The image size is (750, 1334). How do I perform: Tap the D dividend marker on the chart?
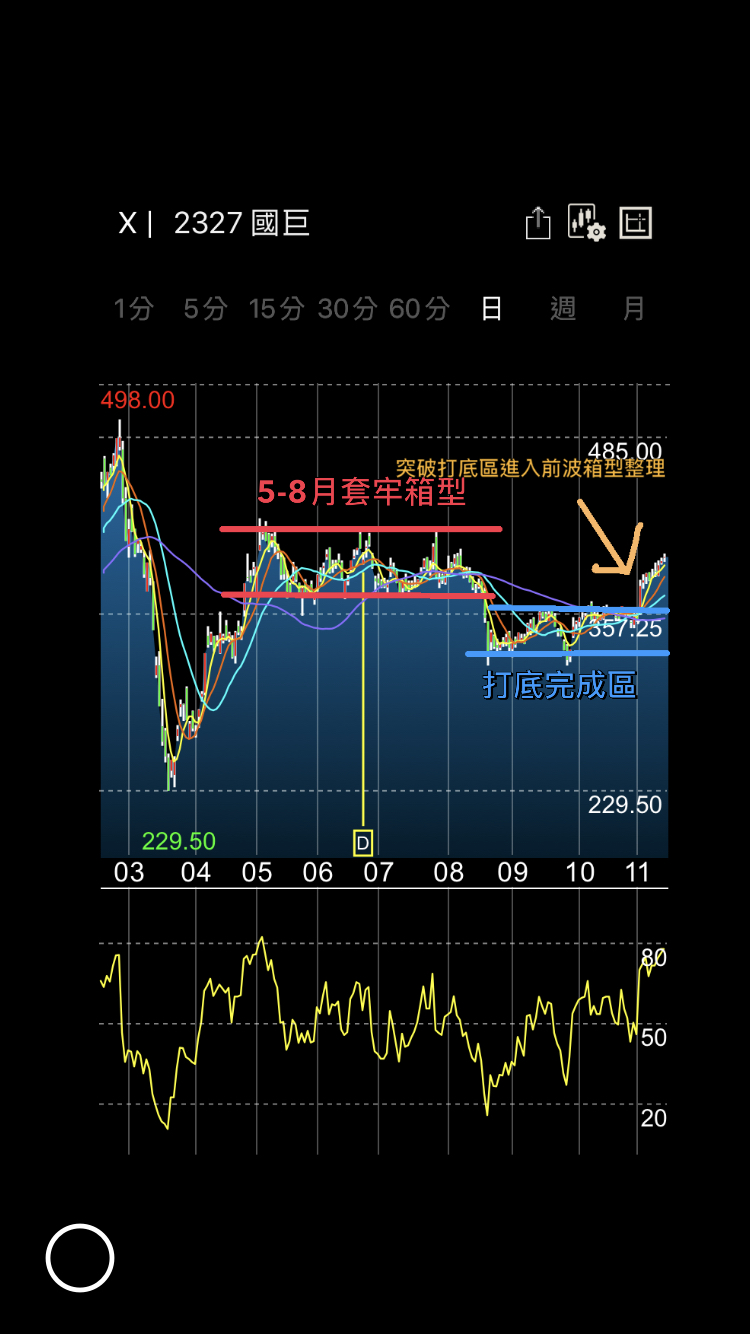pyautogui.click(x=363, y=843)
